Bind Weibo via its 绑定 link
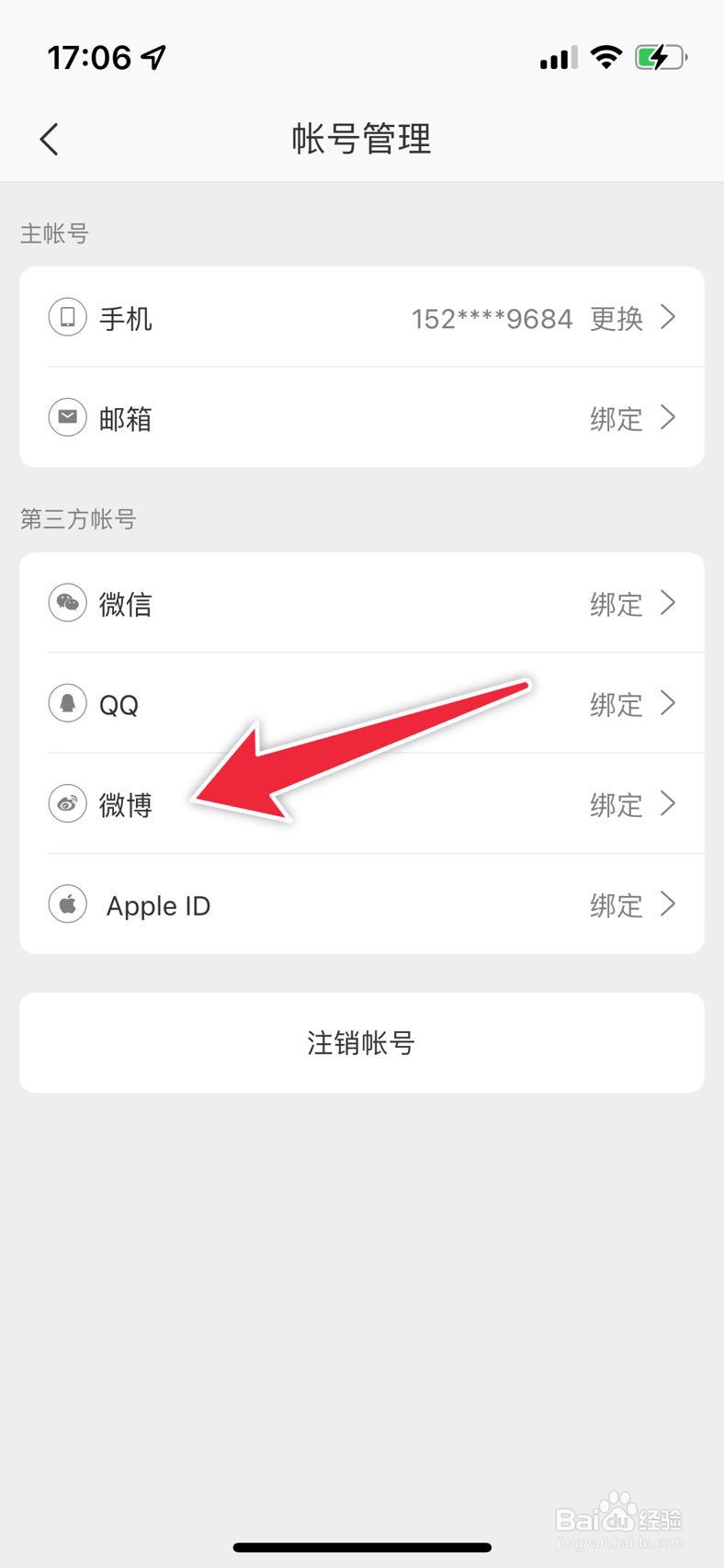The height and width of the screenshot is (1568, 724). [x=615, y=804]
